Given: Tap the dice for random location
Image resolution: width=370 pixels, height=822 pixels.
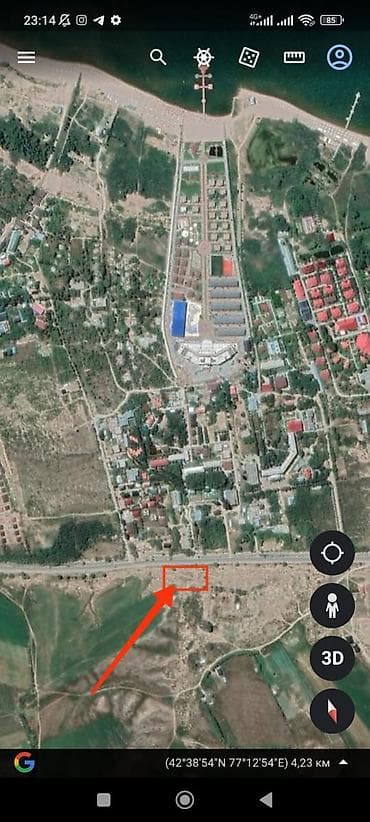Looking at the screenshot, I should click(x=249, y=57).
